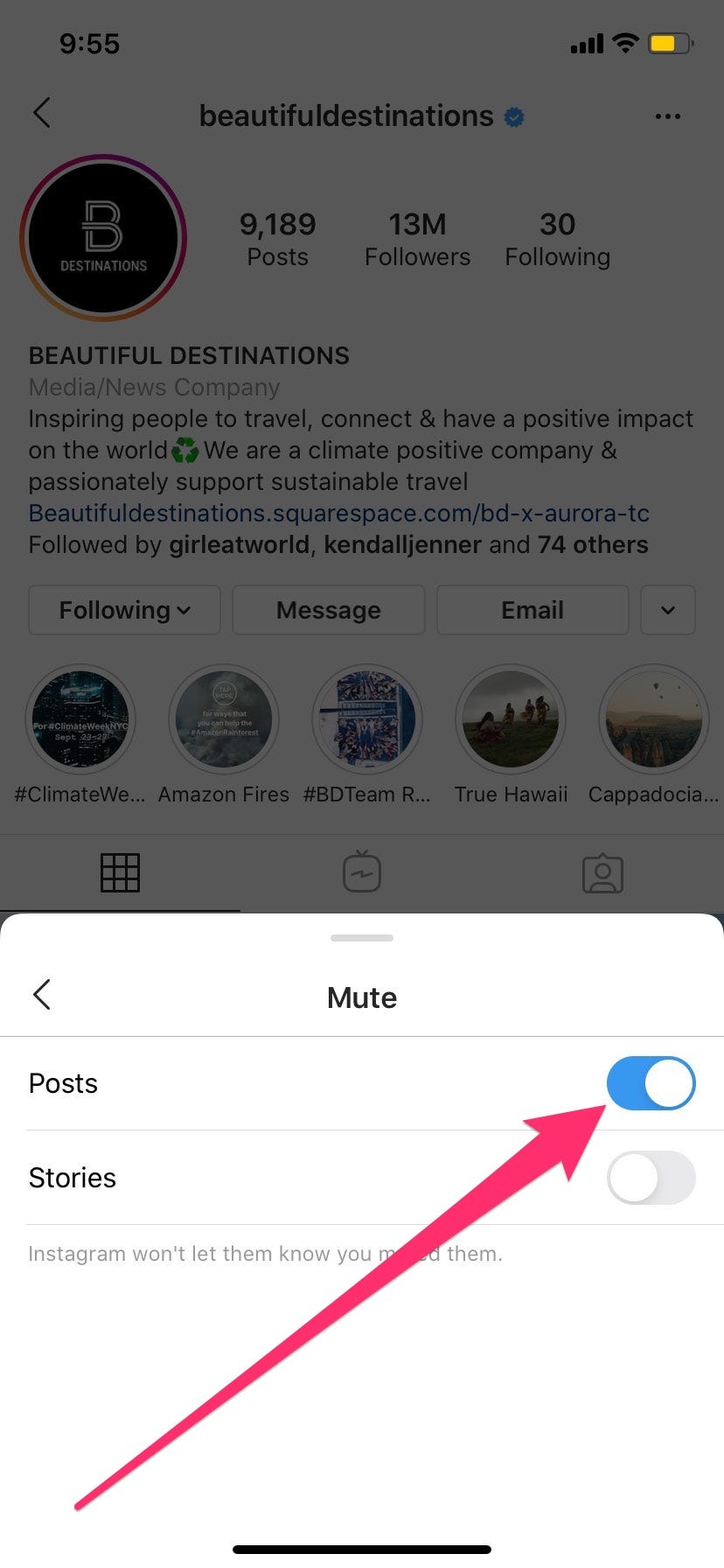Open the #ClimateWe... story highlight
724x1568 pixels.
tap(80, 719)
